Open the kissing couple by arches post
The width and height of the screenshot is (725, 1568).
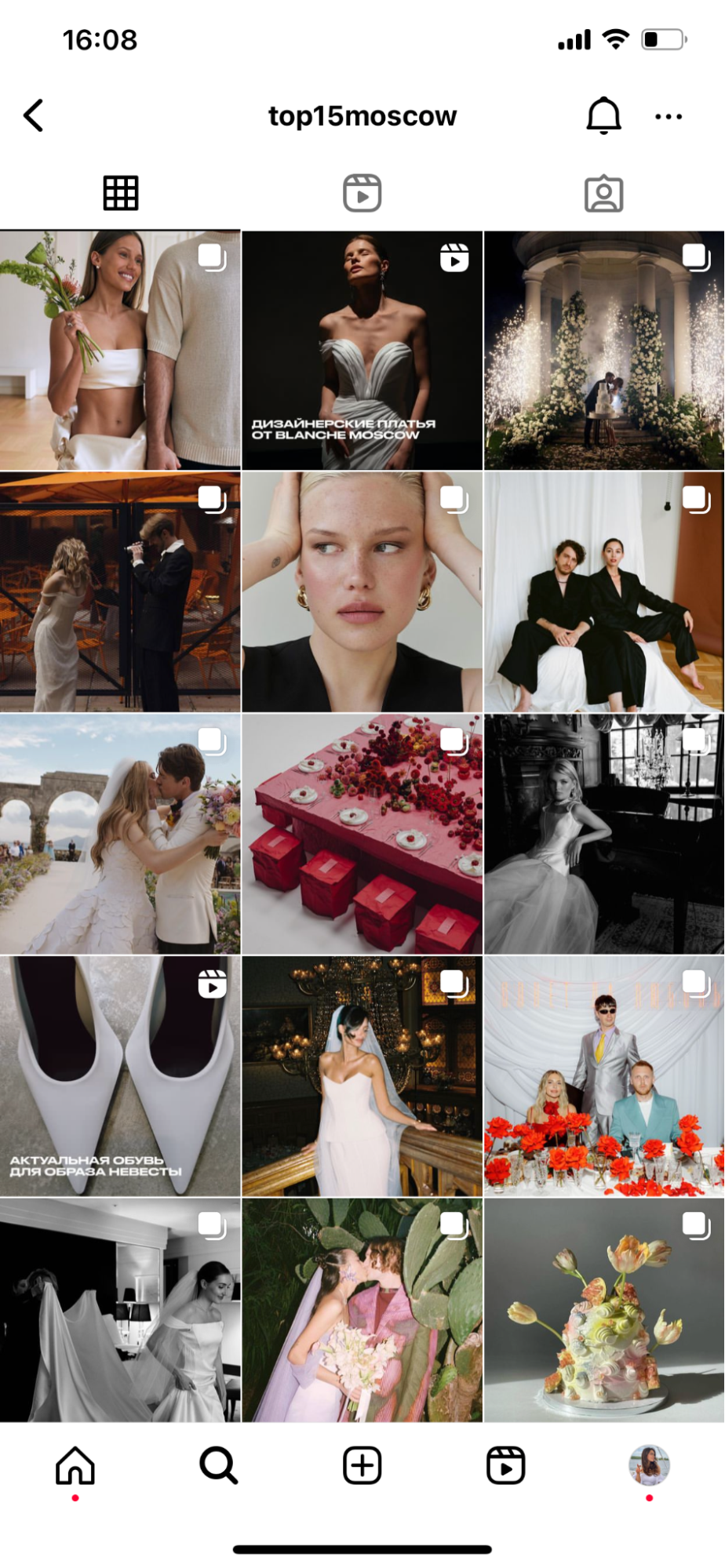[120, 833]
